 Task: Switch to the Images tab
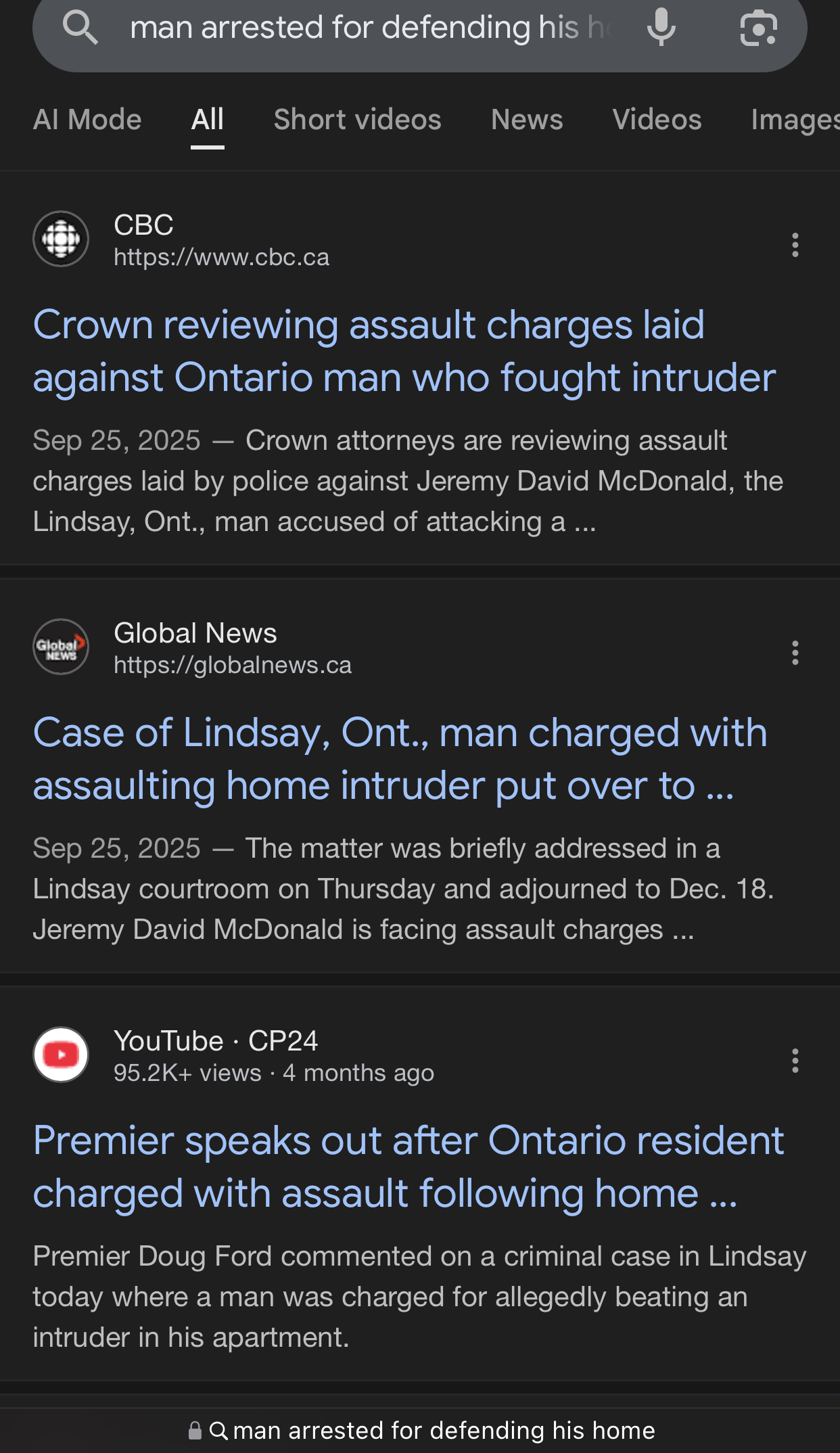click(x=795, y=120)
